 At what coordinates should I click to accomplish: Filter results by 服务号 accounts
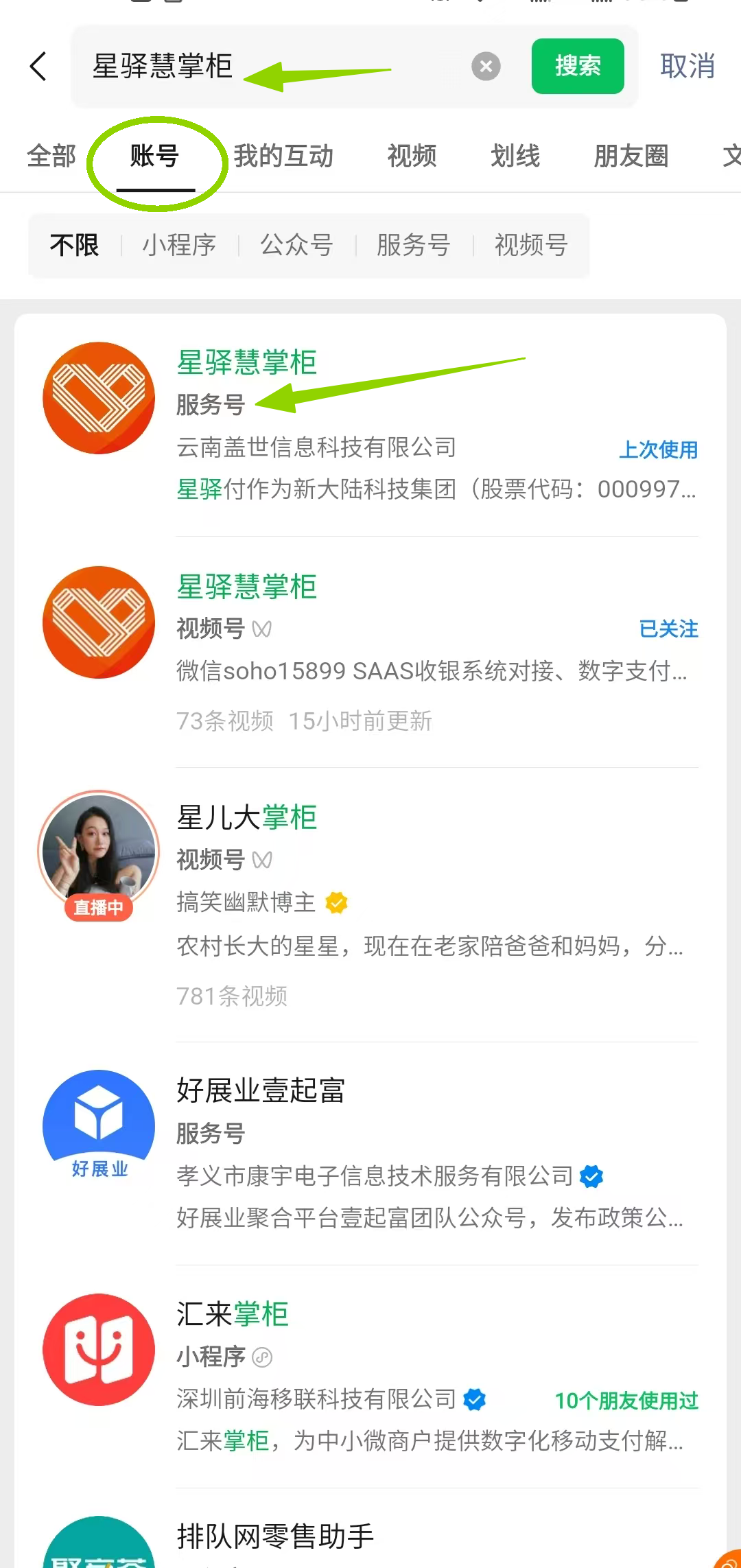(413, 245)
